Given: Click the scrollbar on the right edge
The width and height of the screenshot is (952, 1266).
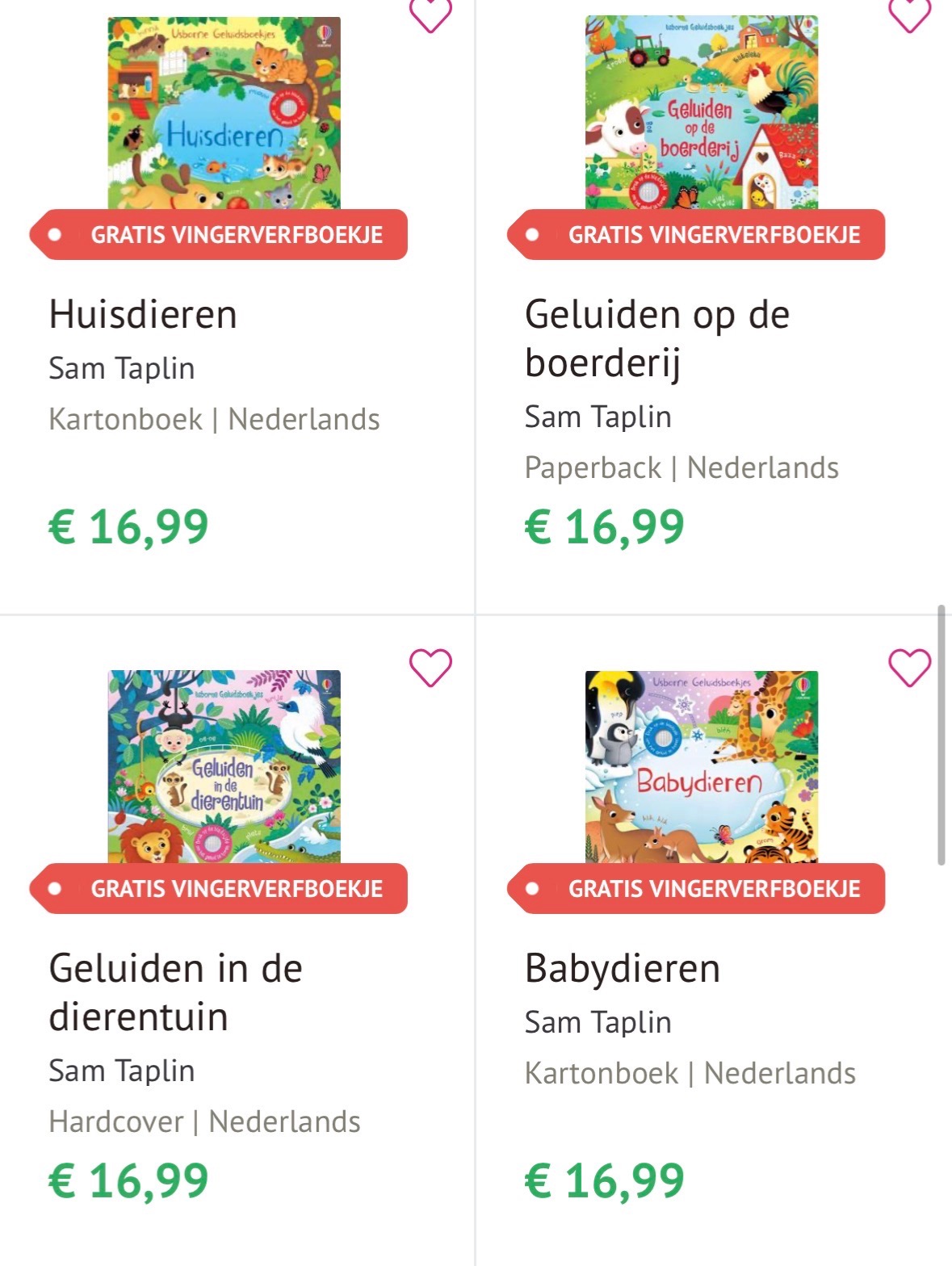Looking at the screenshot, I should pyautogui.click(x=945, y=727).
